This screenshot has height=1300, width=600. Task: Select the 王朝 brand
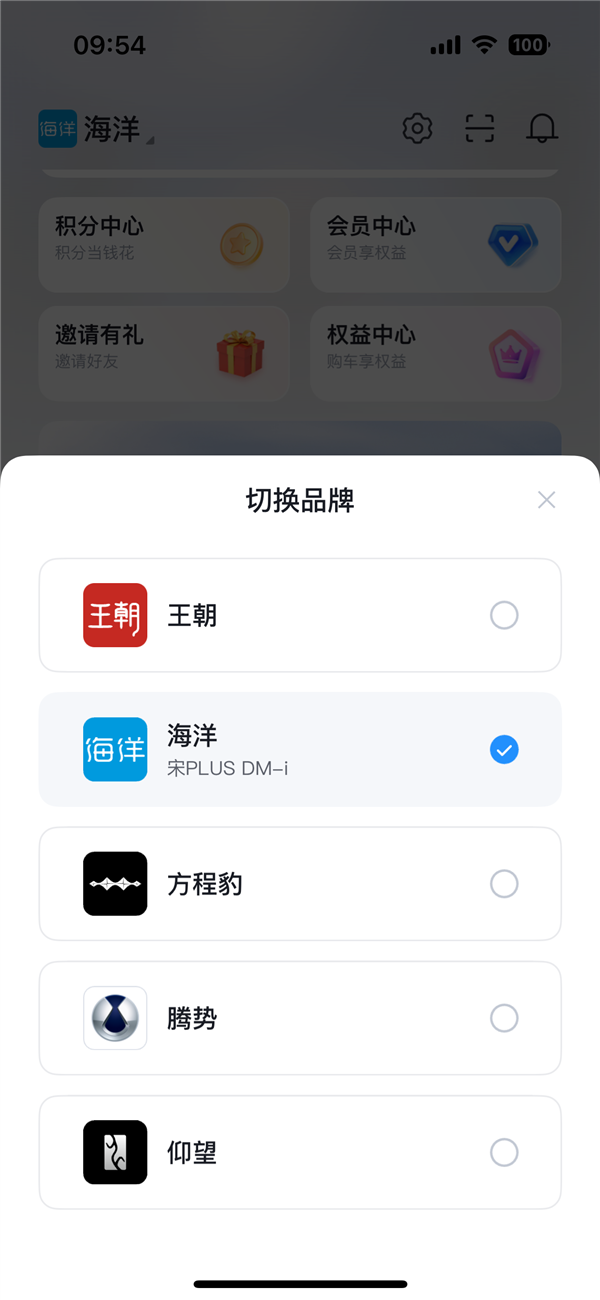click(x=300, y=615)
